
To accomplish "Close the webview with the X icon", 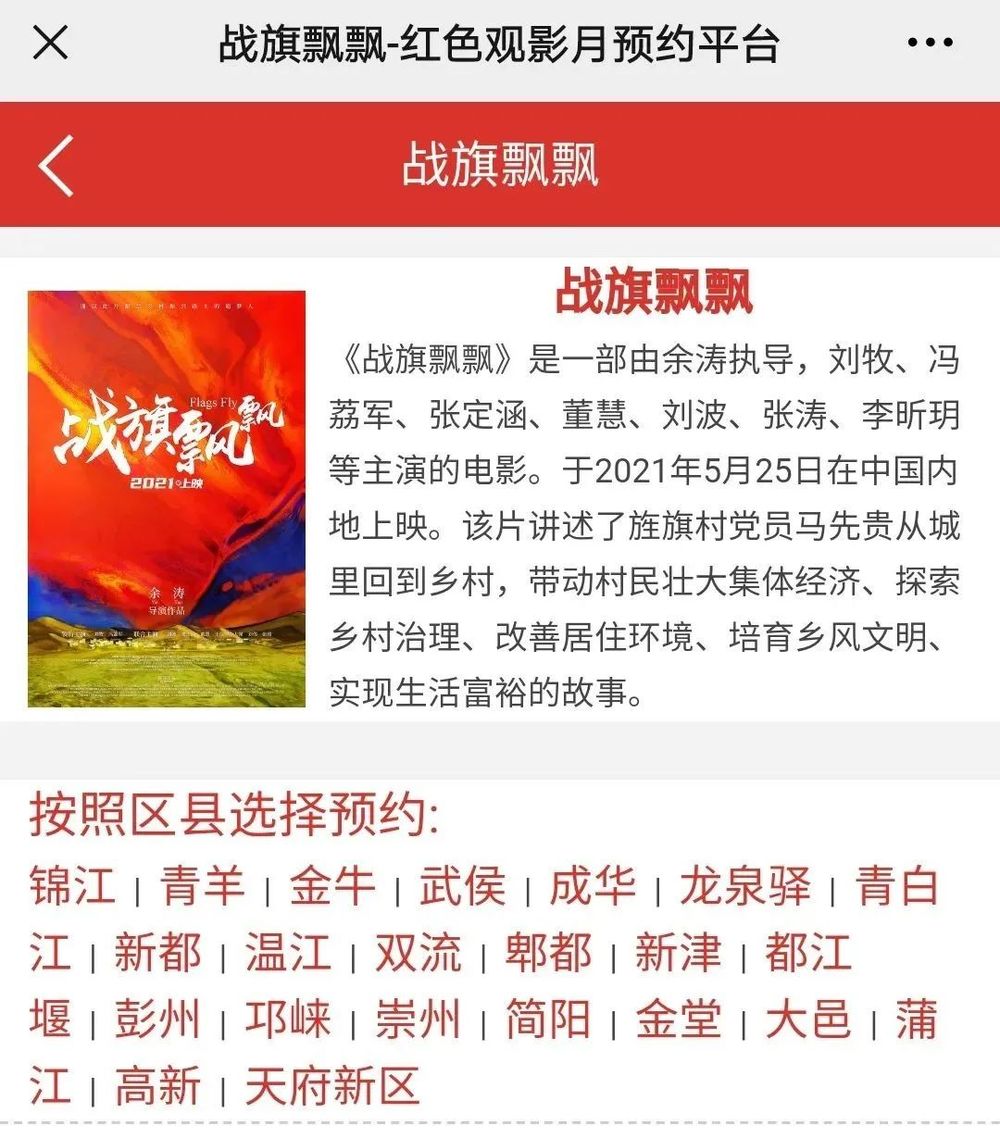I will 50,43.
